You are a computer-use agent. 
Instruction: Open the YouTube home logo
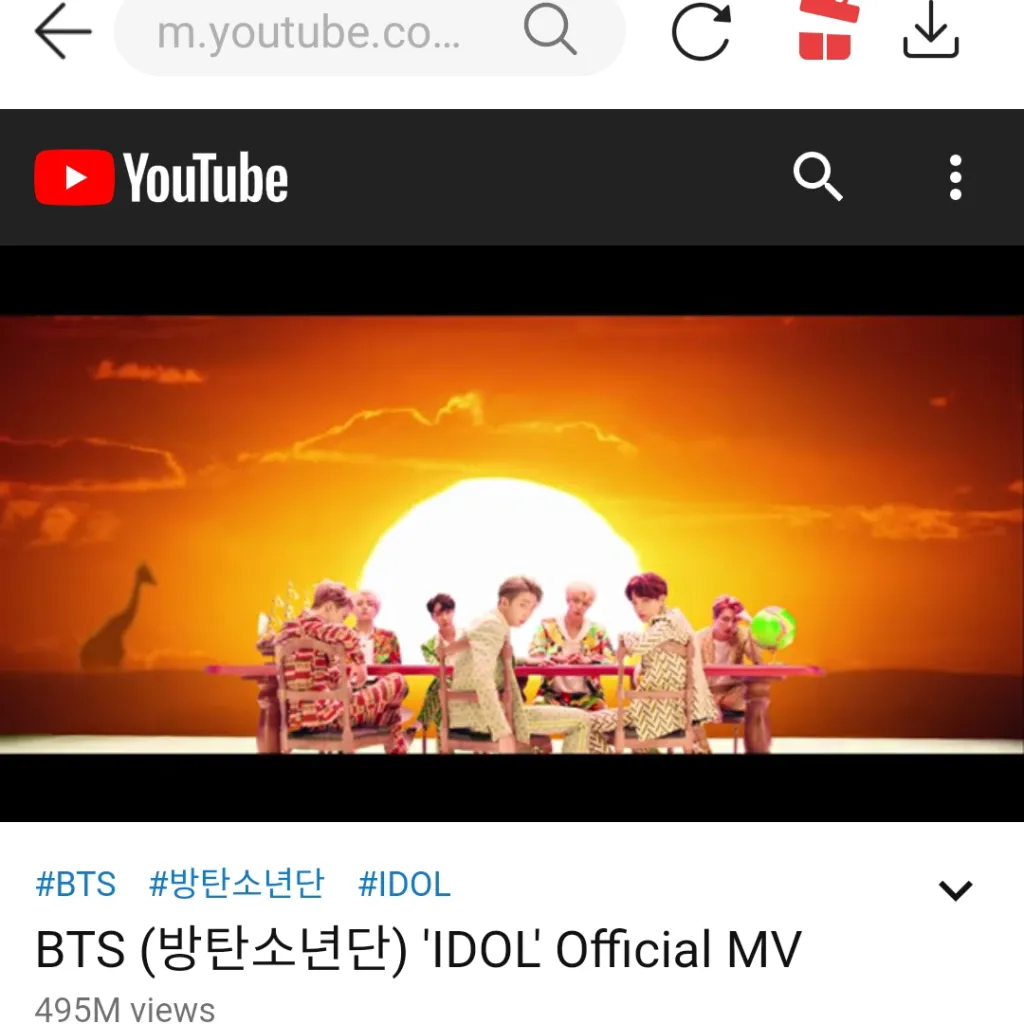[x=162, y=179]
